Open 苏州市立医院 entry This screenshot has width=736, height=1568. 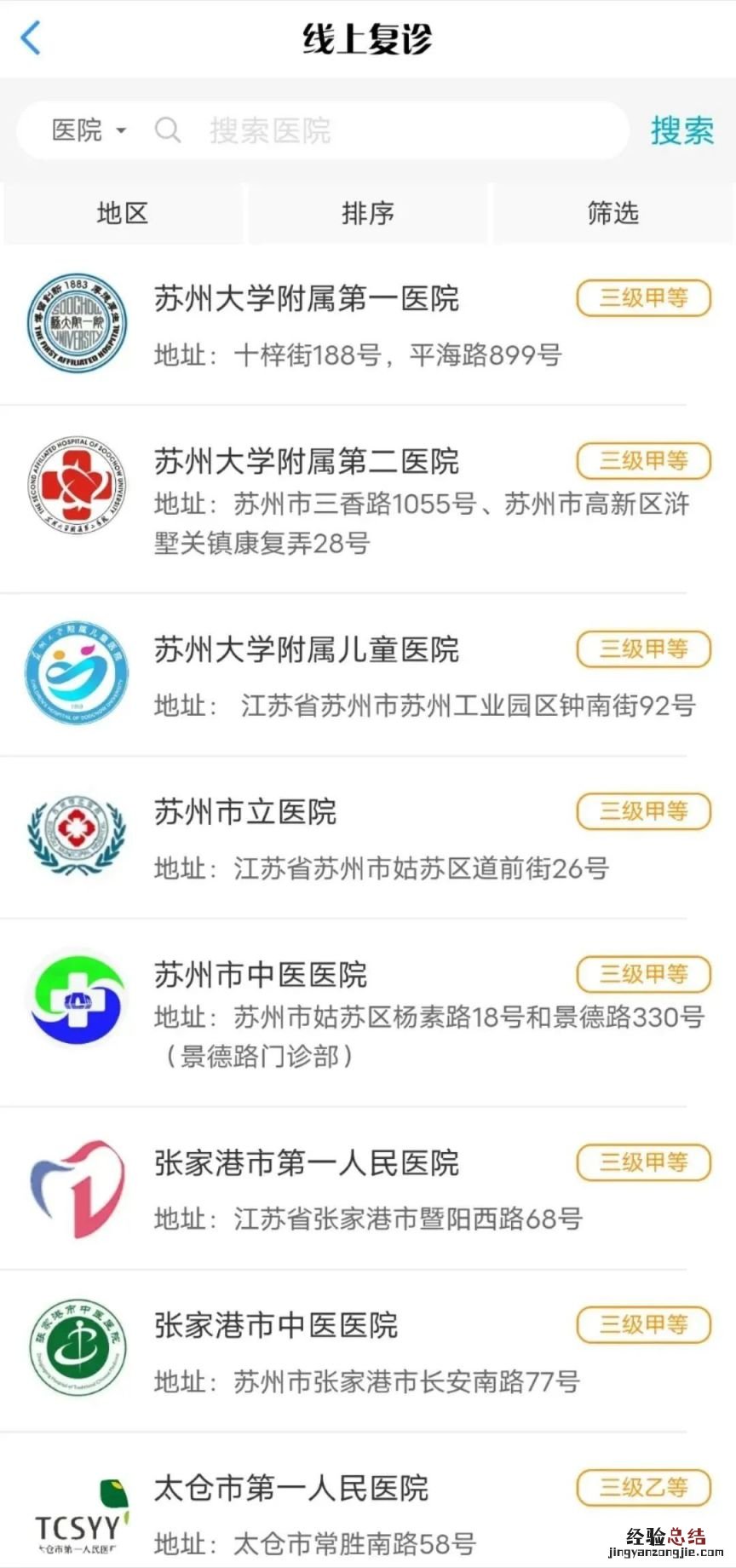pos(245,812)
